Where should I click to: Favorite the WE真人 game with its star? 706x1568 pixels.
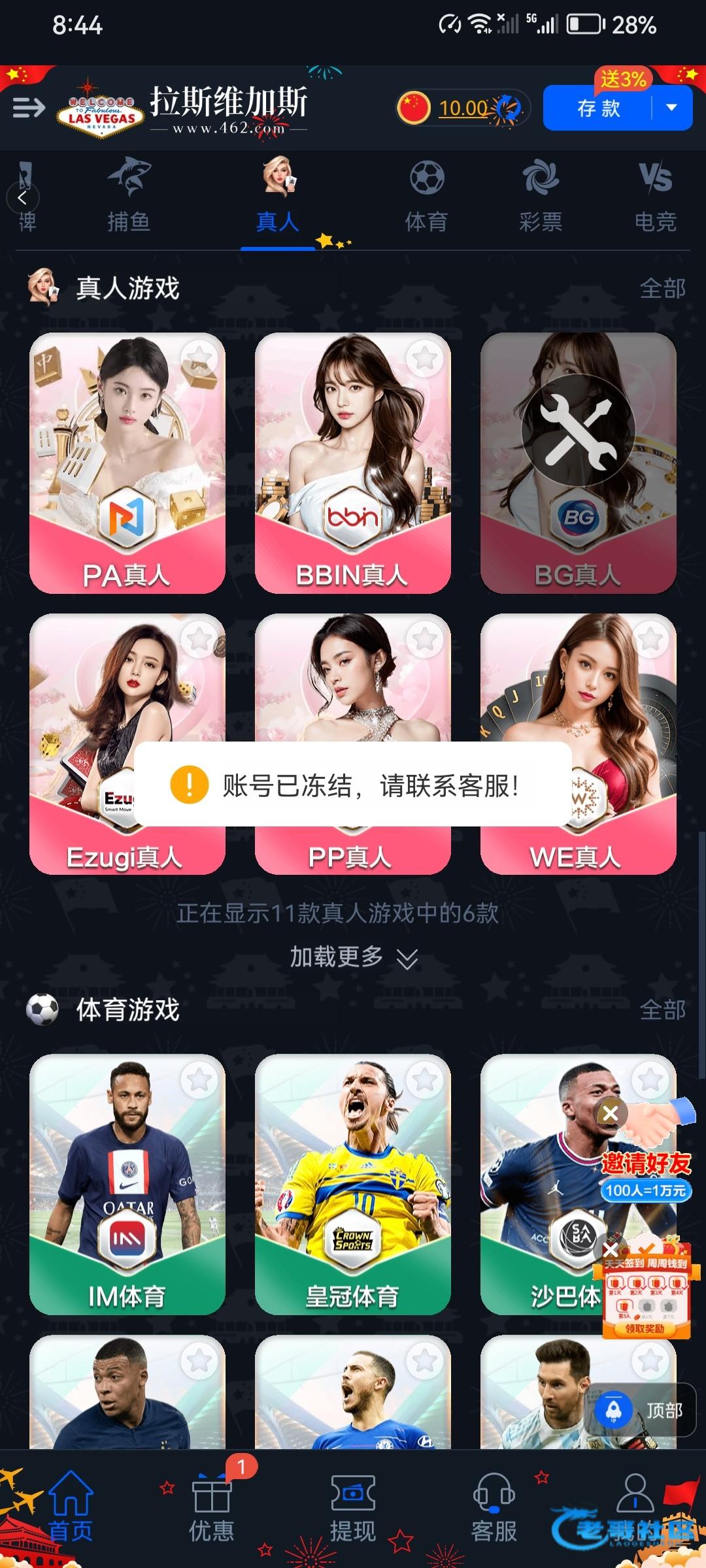(650, 640)
